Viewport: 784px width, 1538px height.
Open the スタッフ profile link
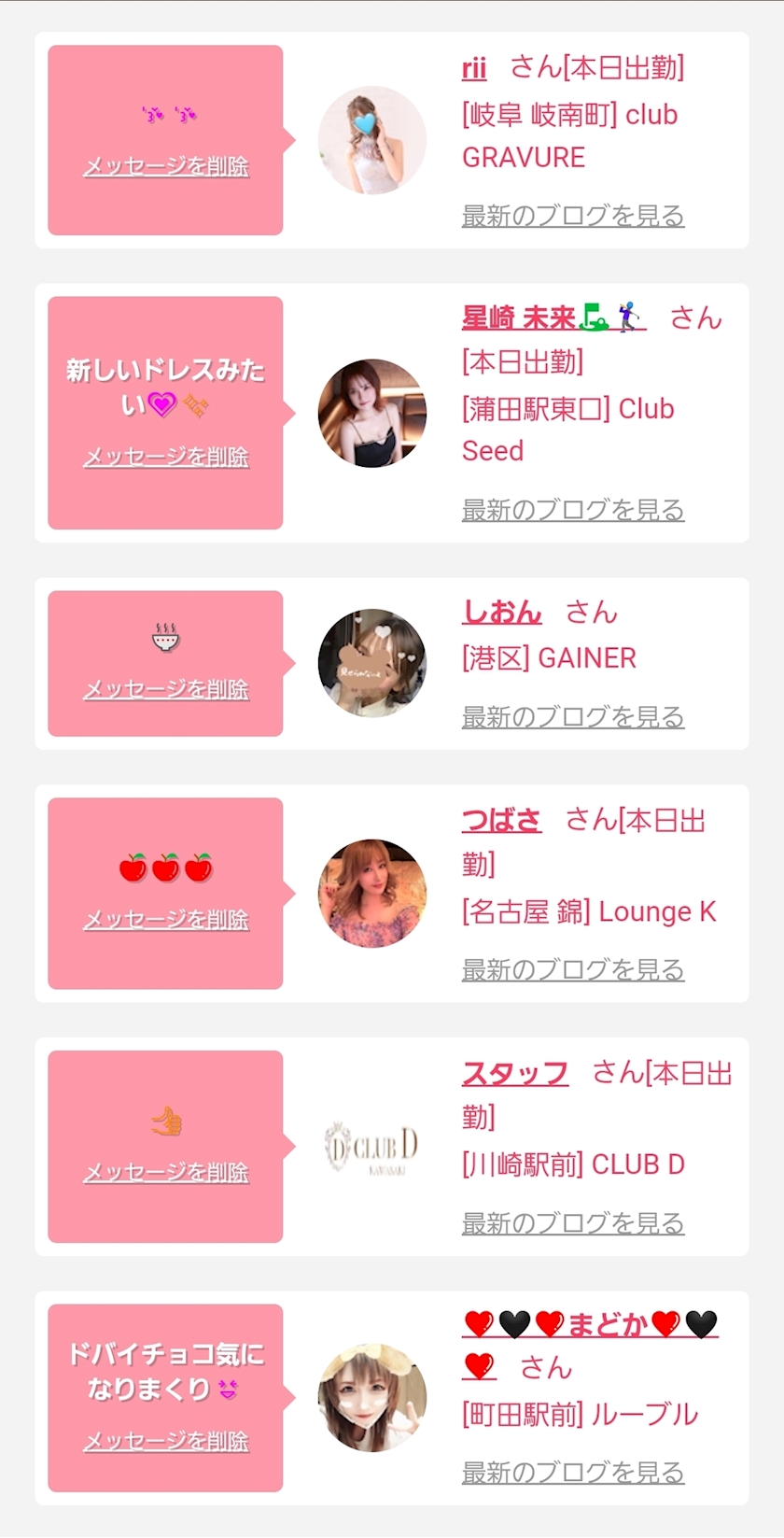coord(515,1074)
